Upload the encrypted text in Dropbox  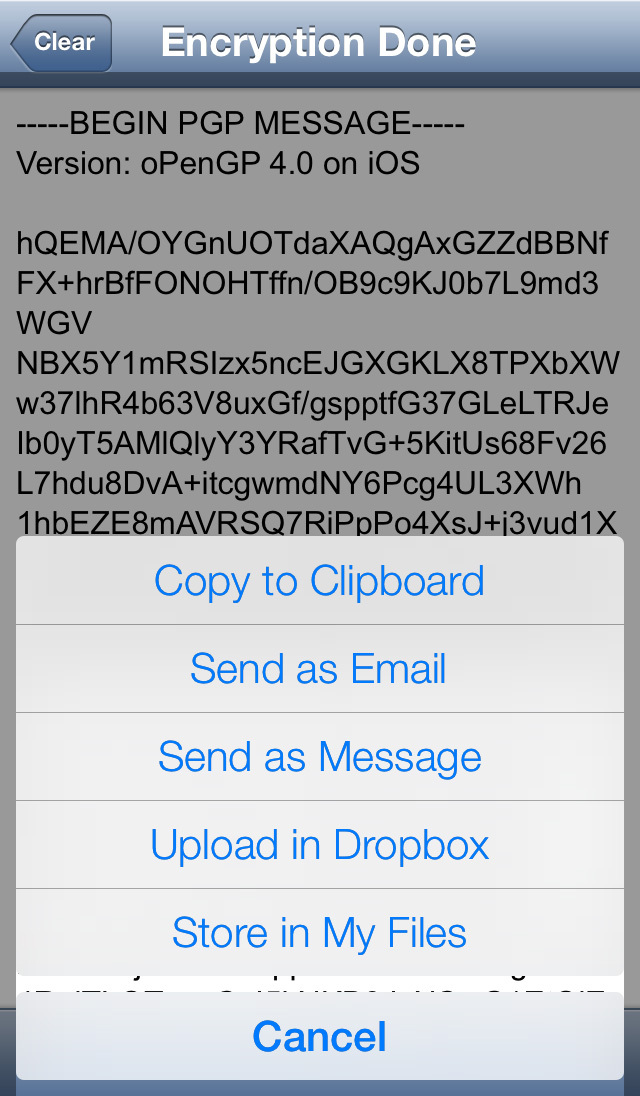319,845
